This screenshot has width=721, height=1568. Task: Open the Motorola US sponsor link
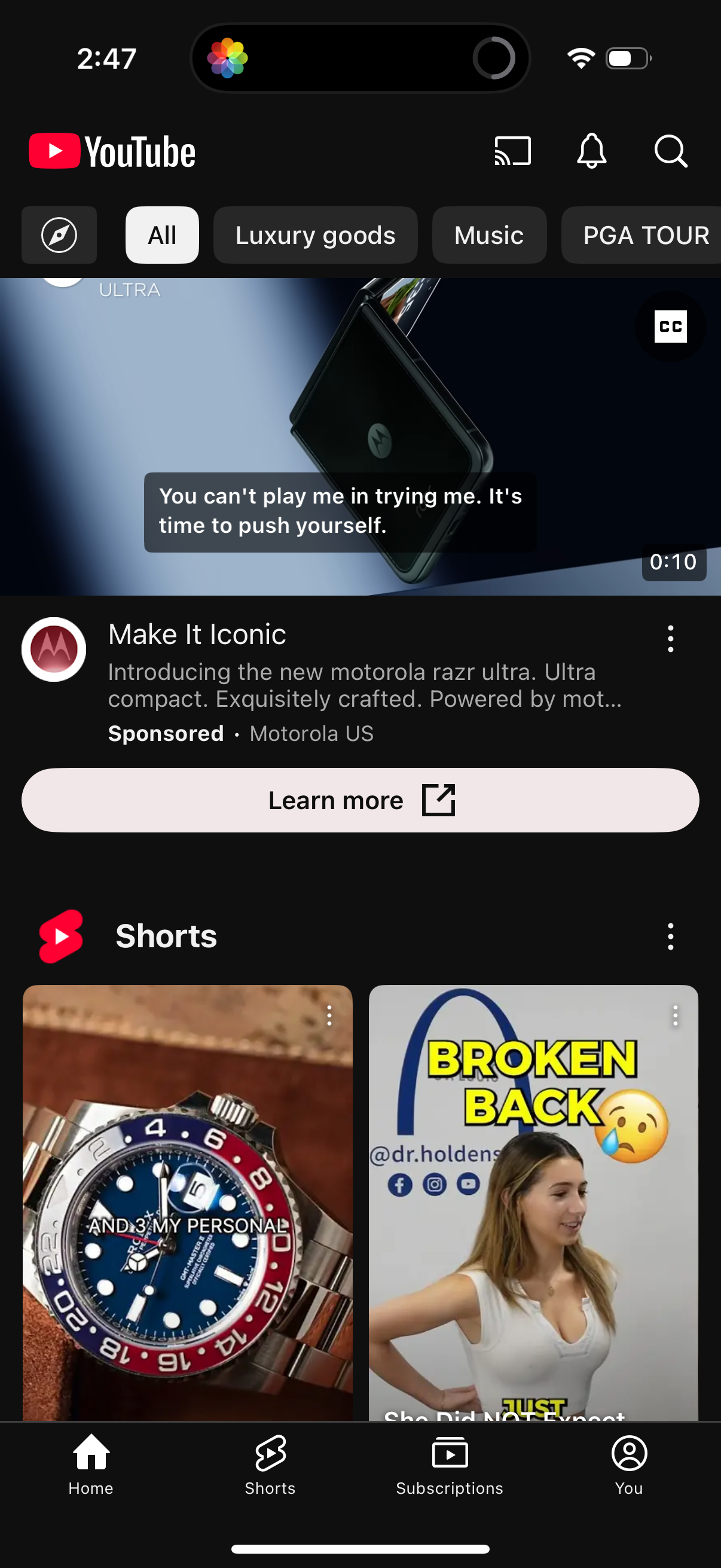coord(311,734)
